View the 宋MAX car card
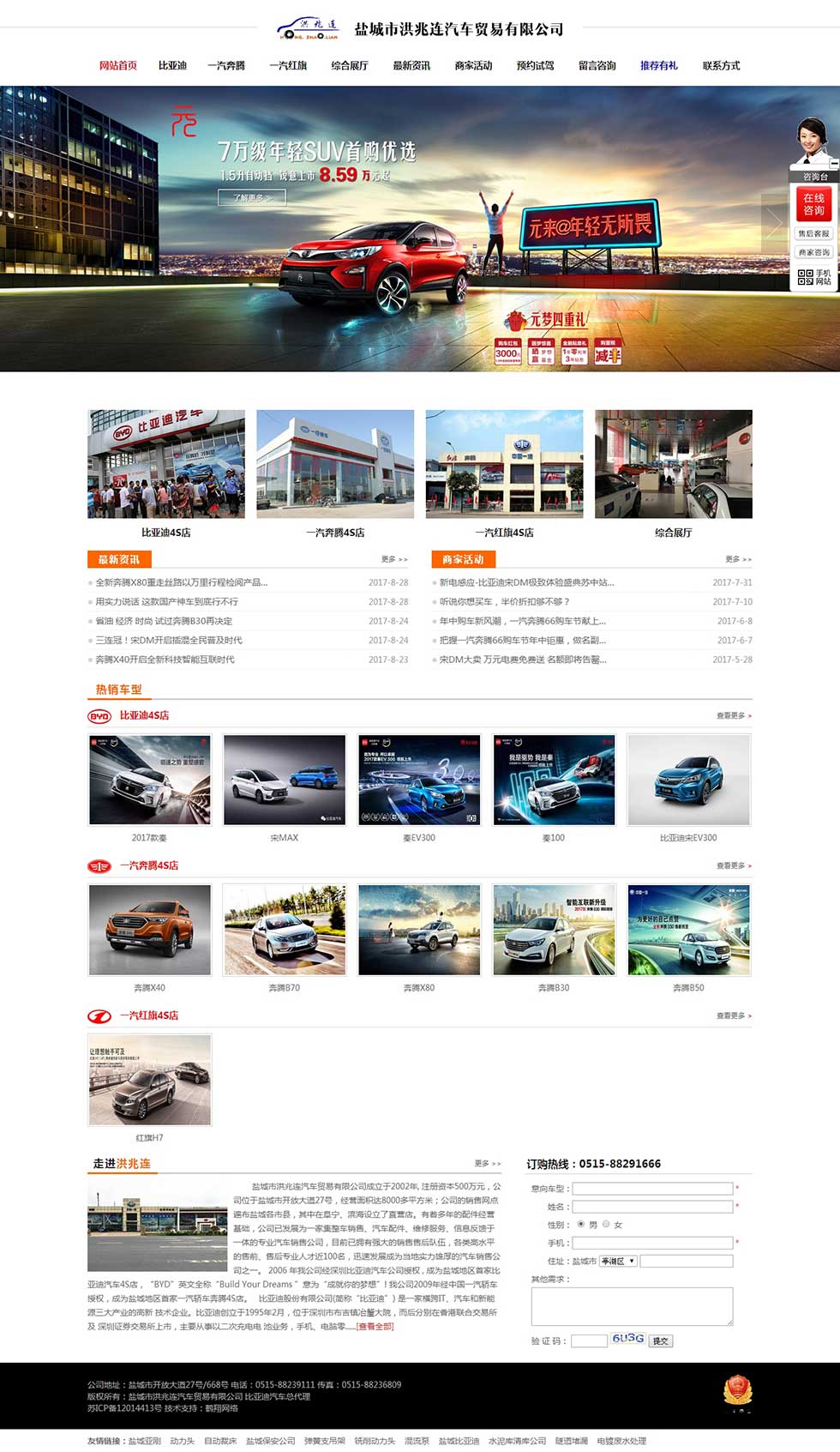The height and width of the screenshot is (1452, 840). [x=285, y=780]
